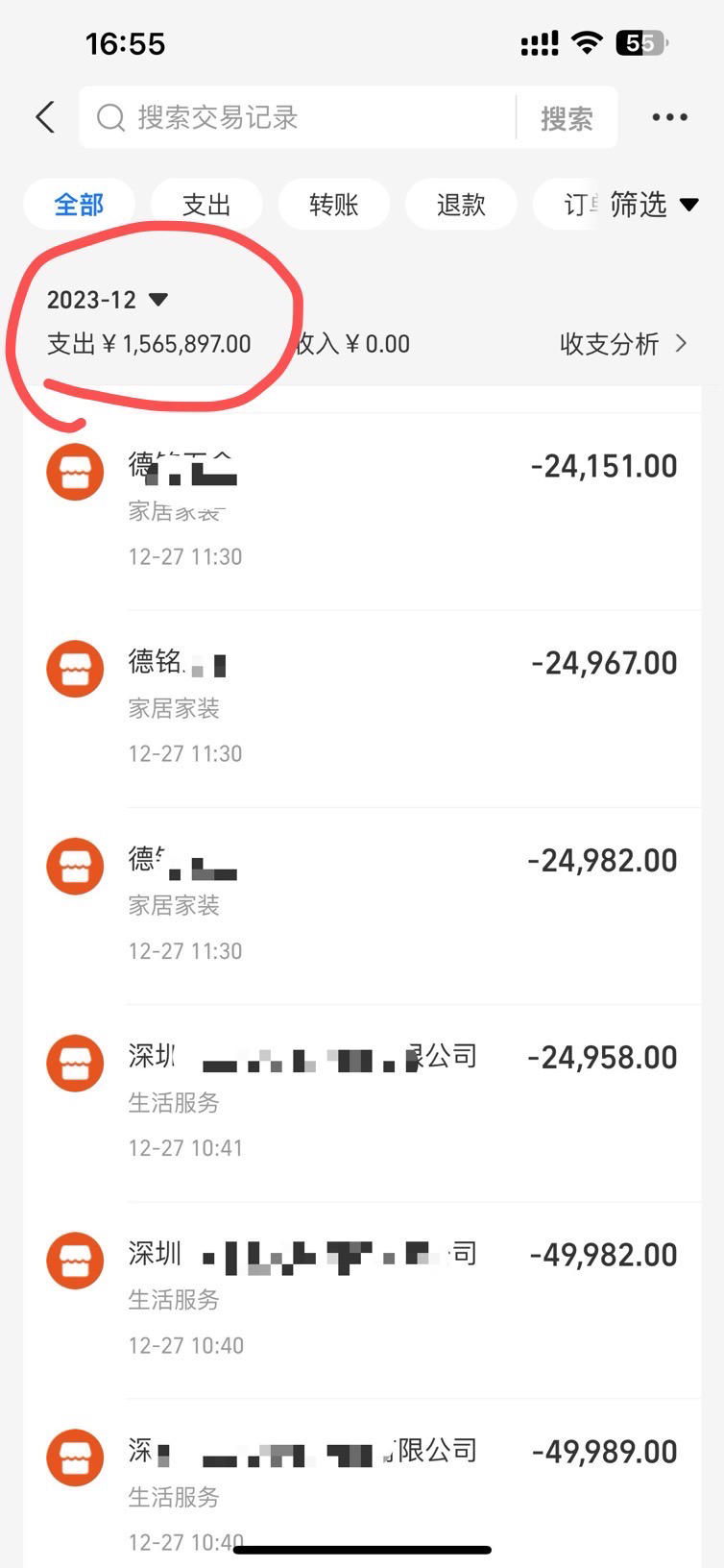
Task: Open the -24,967.00 transaction
Action: [362, 709]
